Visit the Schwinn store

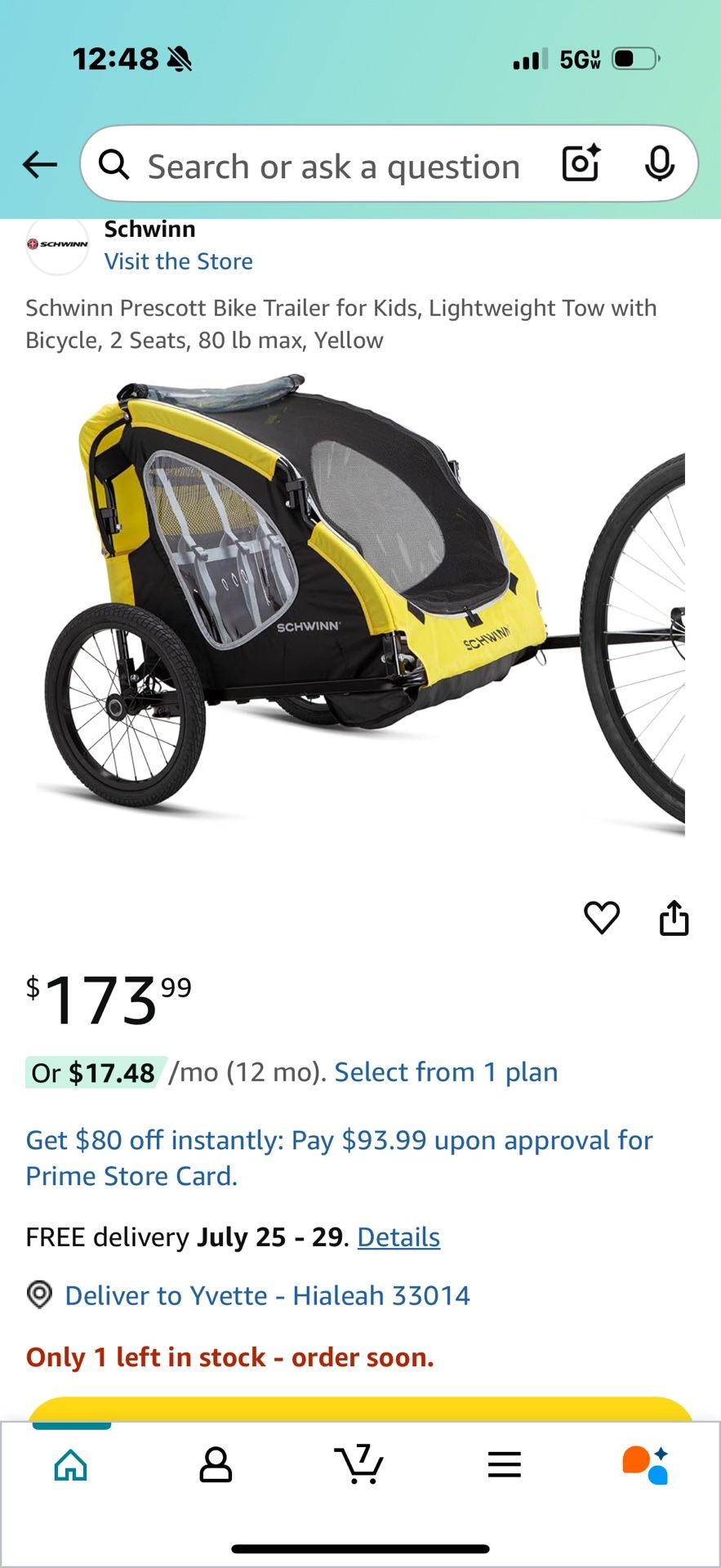[178, 261]
